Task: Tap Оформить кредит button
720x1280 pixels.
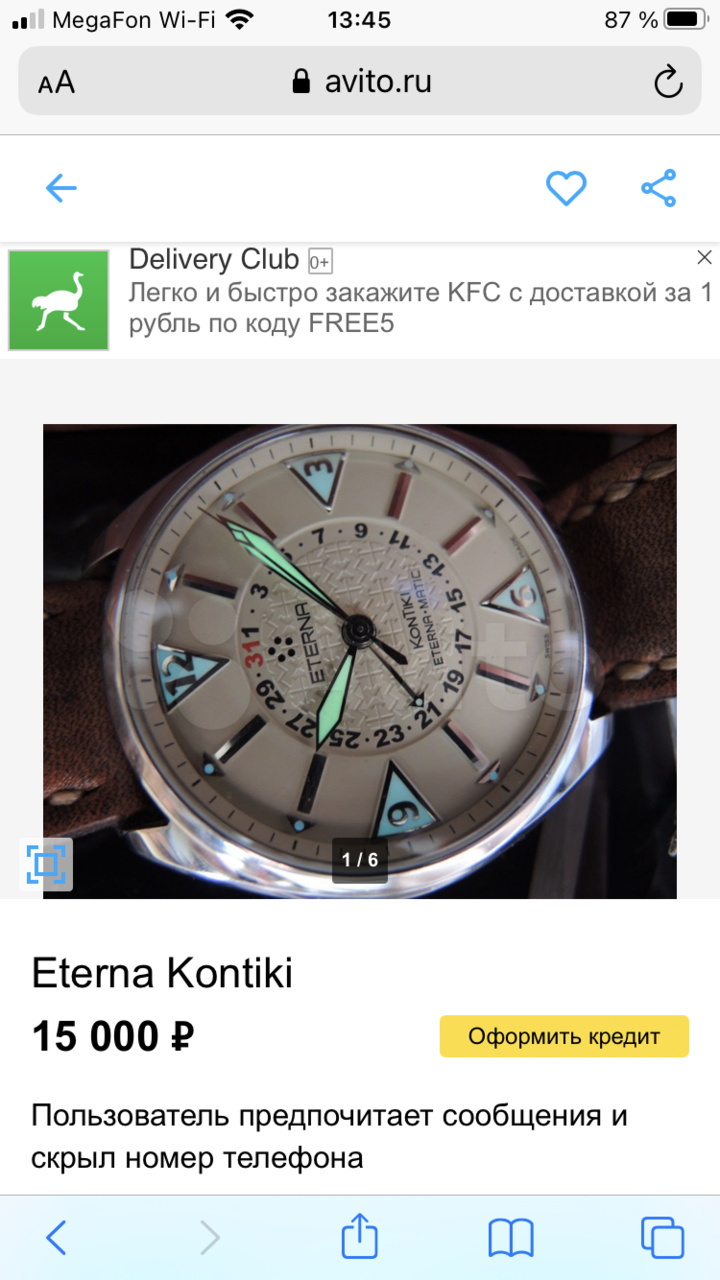Action: pyautogui.click(x=564, y=1036)
